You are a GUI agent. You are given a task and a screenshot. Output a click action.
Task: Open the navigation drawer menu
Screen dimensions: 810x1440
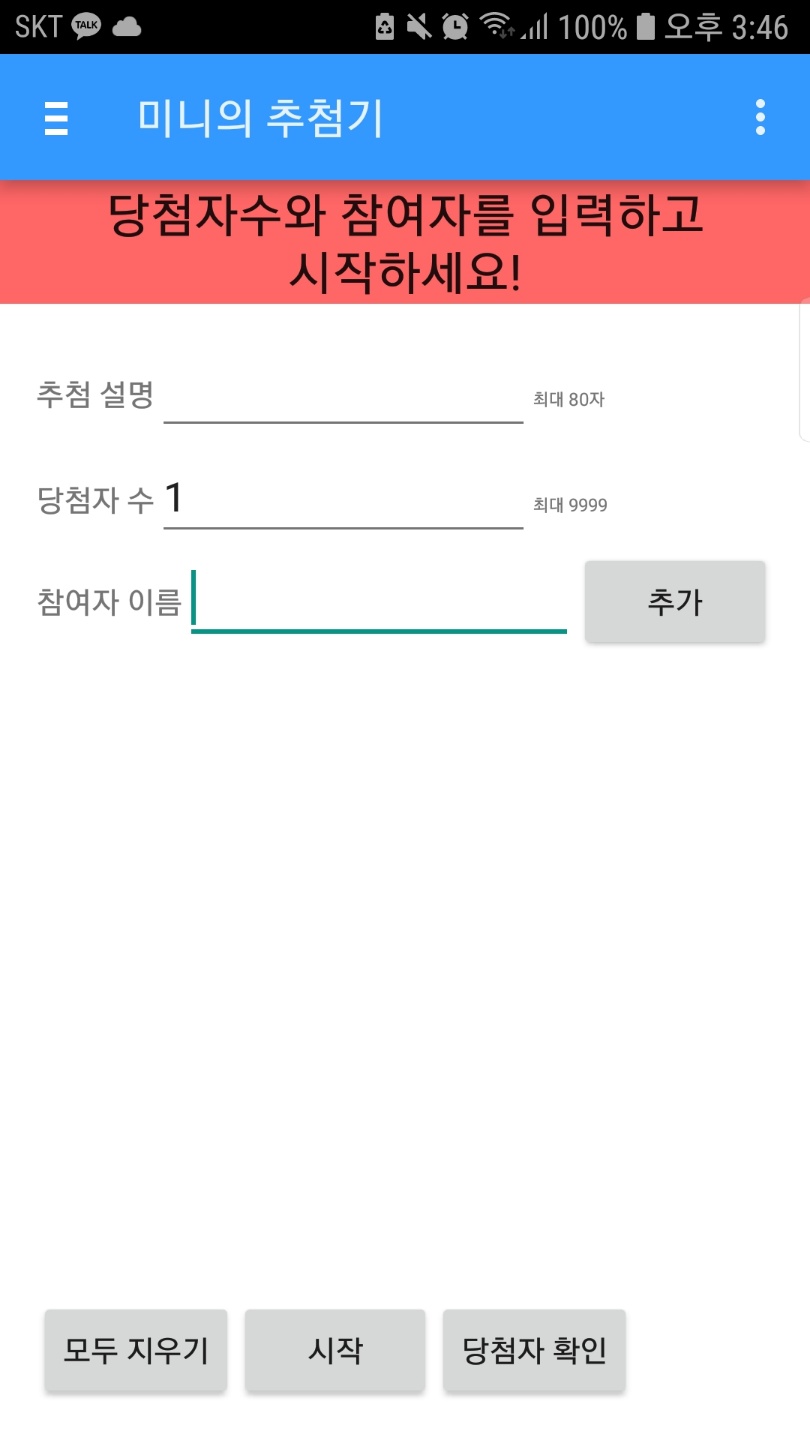click(55, 117)
